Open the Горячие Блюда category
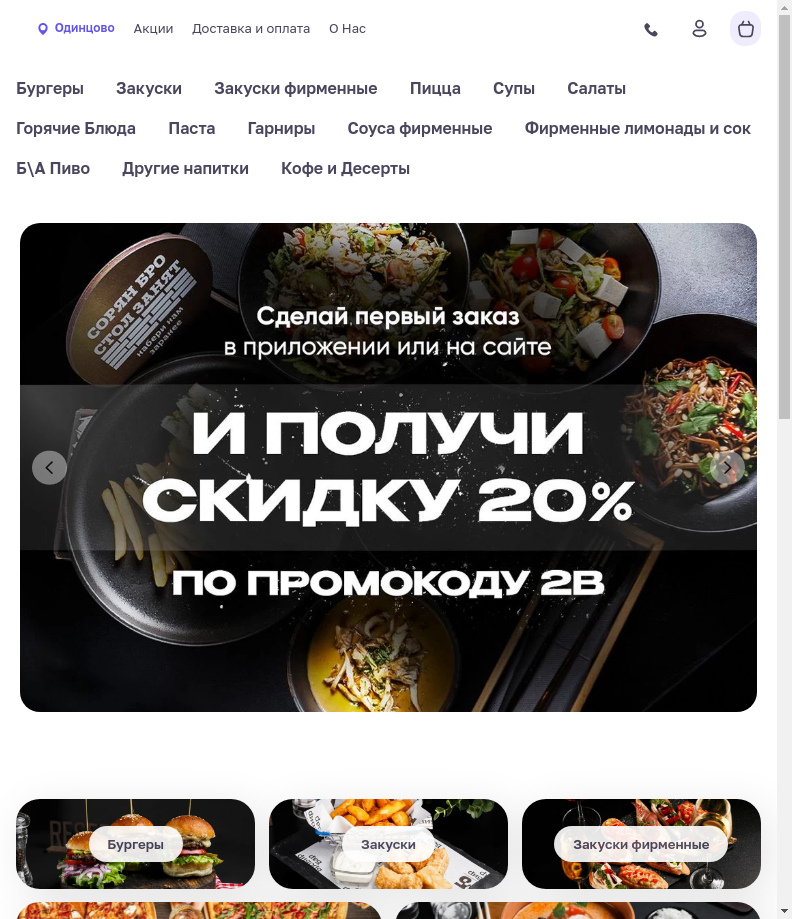 point(76,128)
